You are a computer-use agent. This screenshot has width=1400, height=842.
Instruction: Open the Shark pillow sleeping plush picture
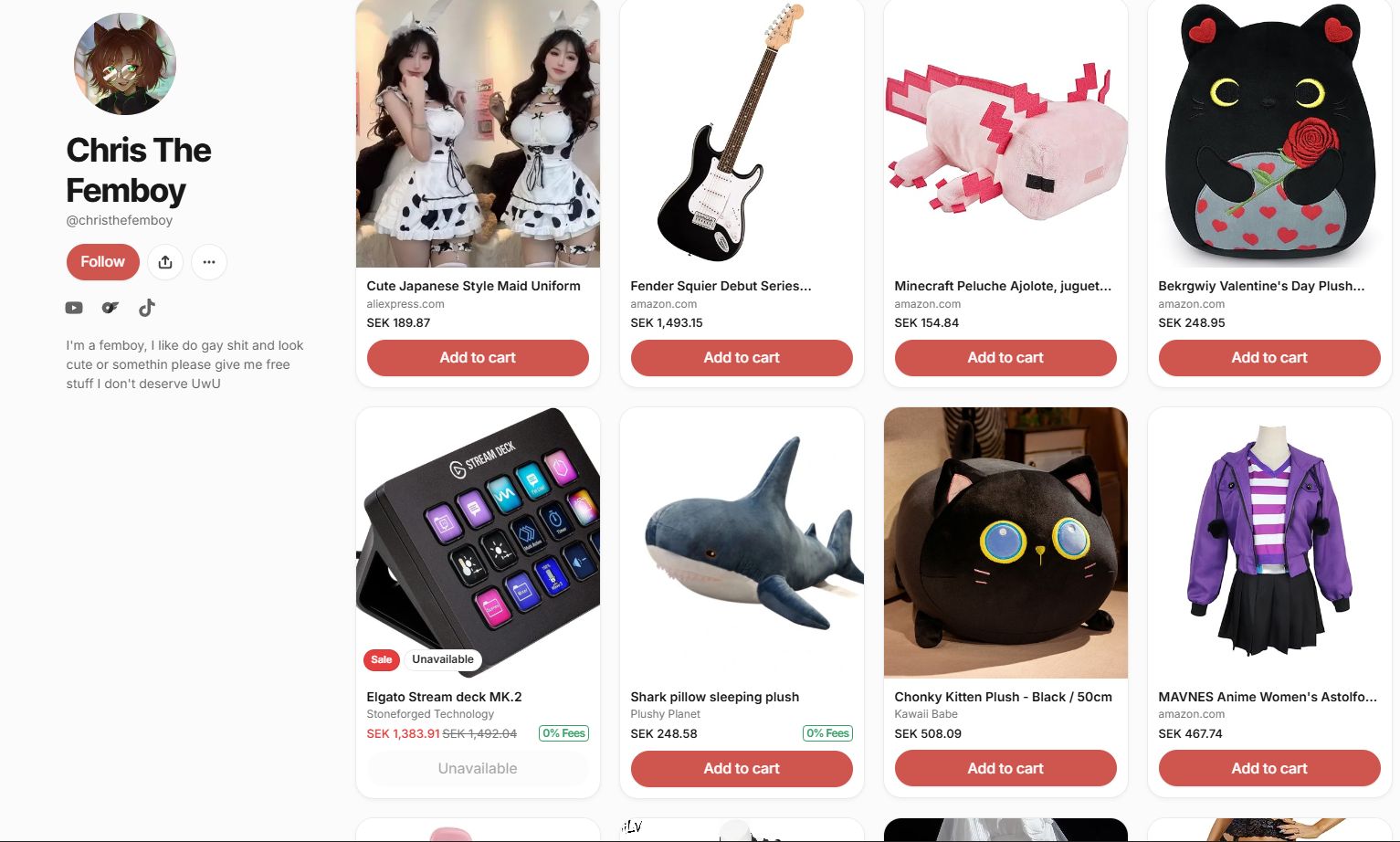(x=742, y=543)
